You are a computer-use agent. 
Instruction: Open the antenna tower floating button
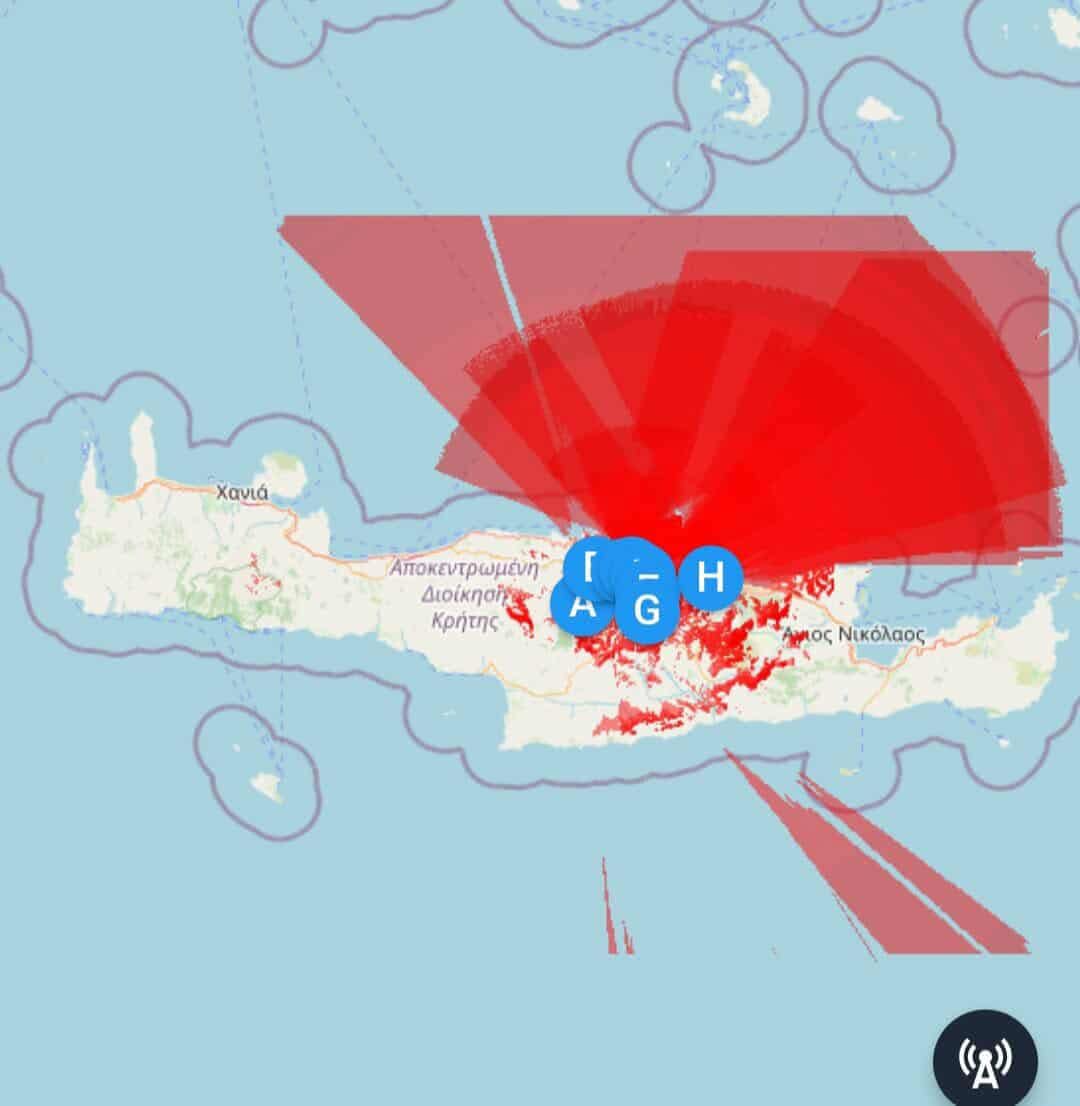click(x=985, y=1060)
